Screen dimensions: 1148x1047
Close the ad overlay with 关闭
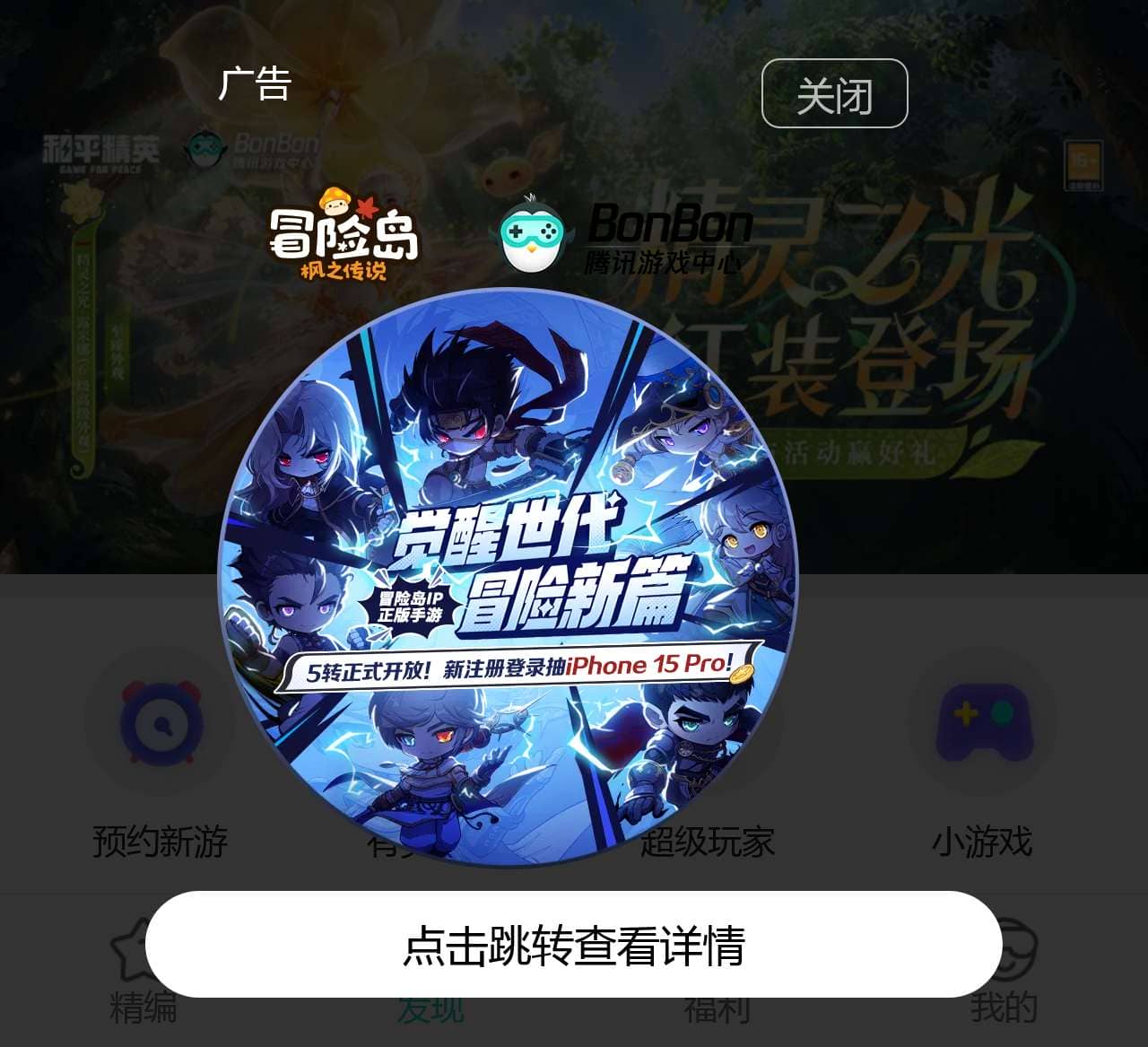pos(834,94)
